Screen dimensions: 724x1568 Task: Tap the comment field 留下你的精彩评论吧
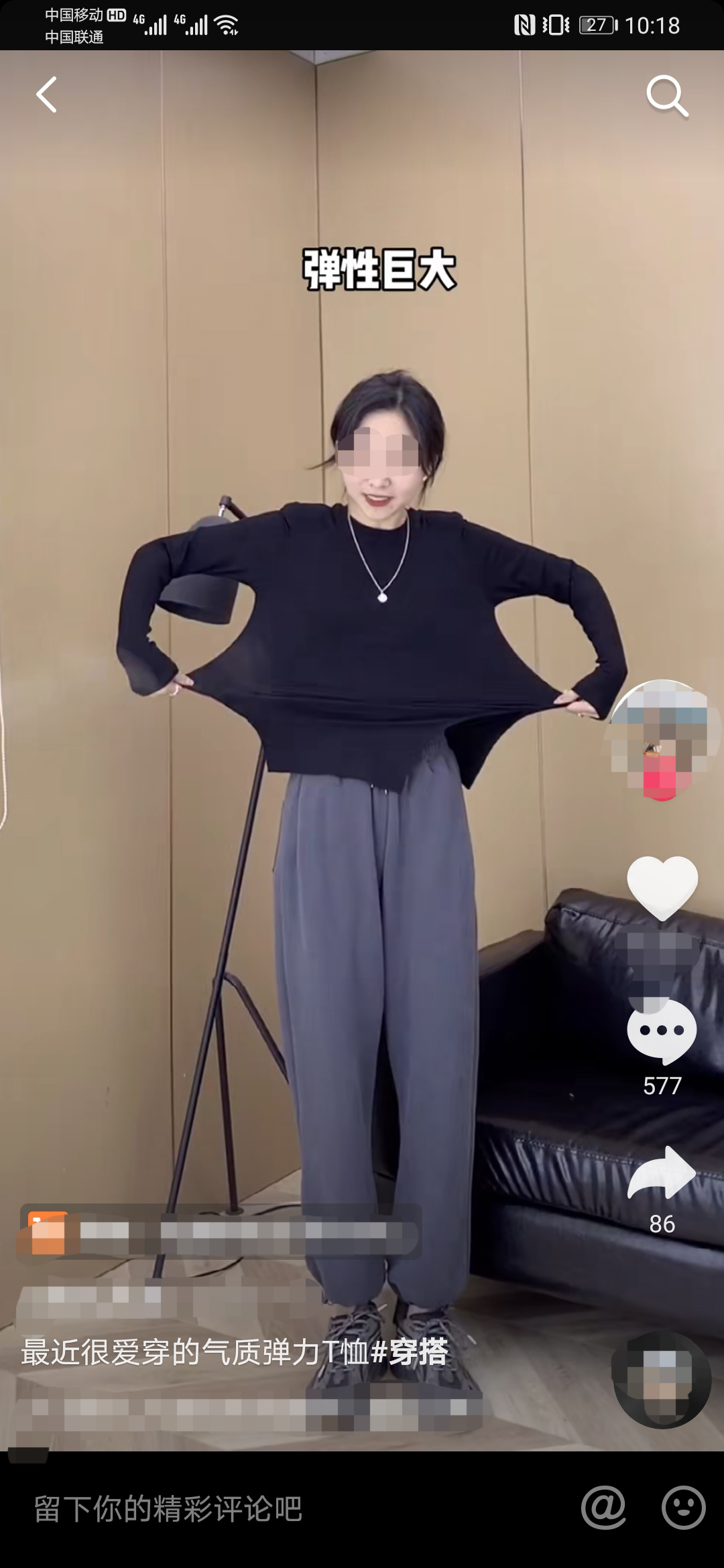268,1510
